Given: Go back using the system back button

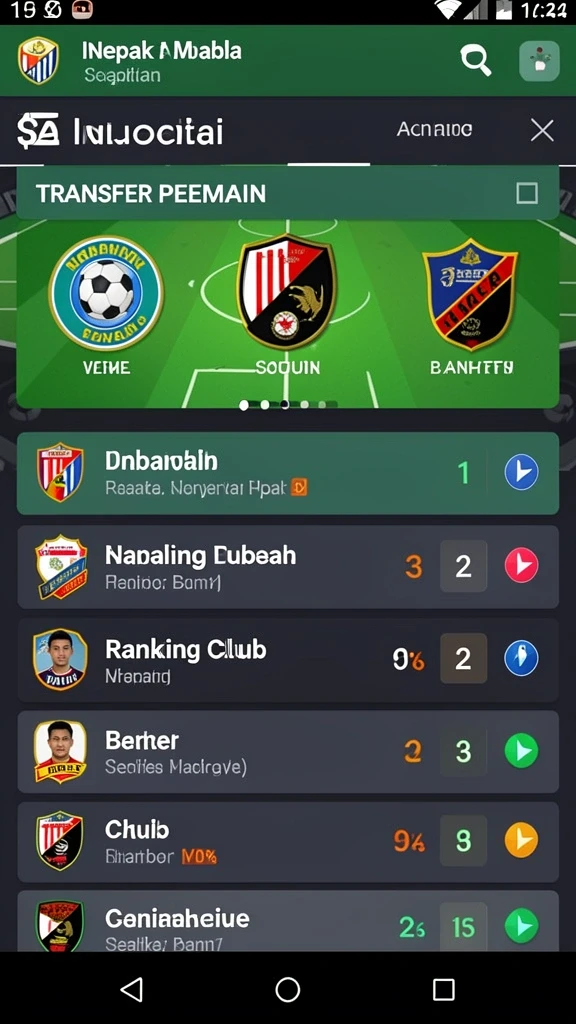Looking at the screenshot, I should point(132,989).
